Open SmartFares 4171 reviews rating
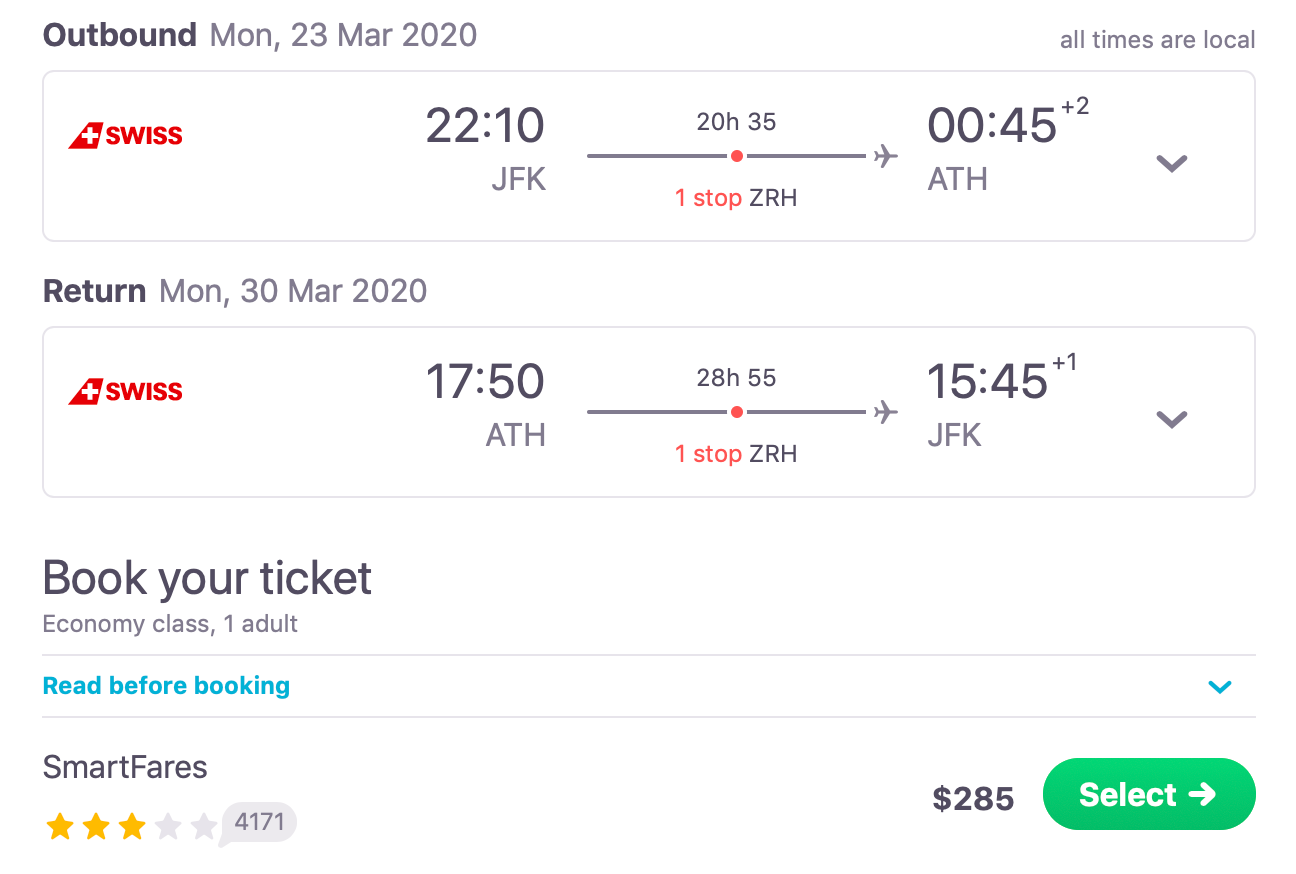 click(258, 824)
